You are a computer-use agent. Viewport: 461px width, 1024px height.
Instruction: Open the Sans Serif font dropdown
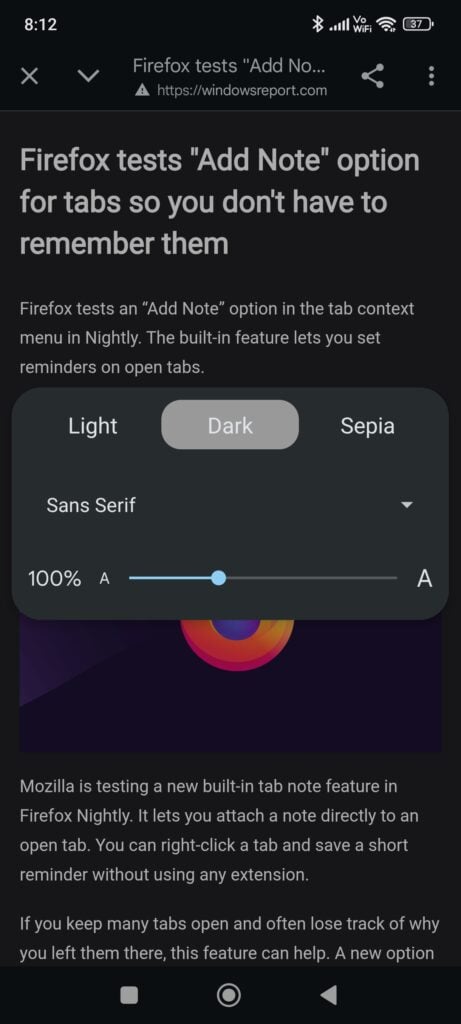(x=230, y=505)
